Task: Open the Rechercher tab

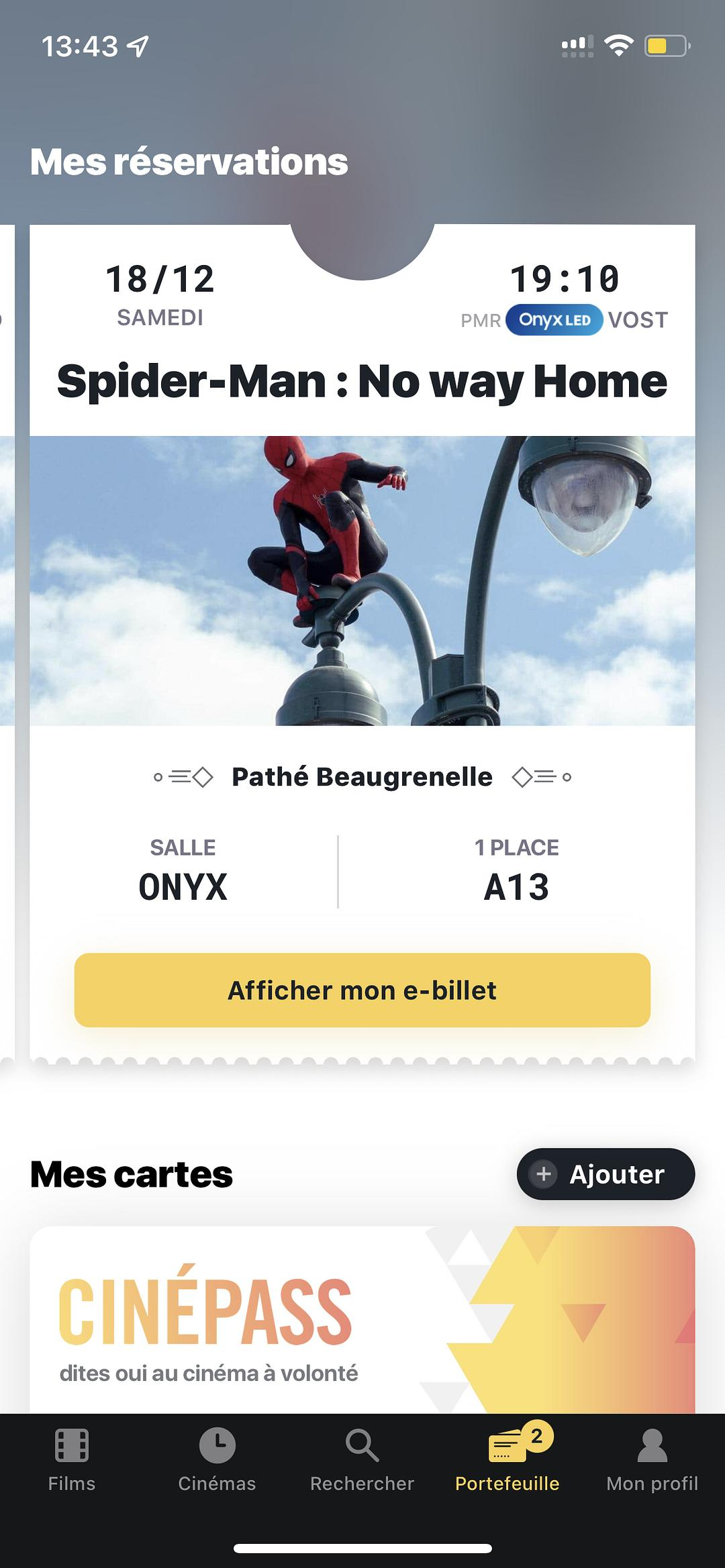Action: pos(362,1460)
